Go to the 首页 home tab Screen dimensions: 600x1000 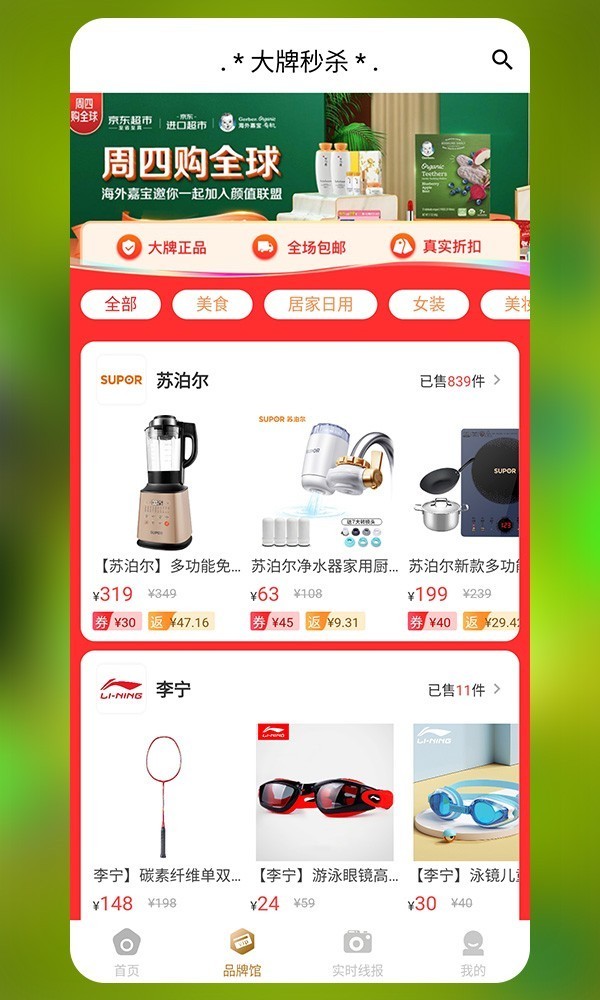click(x=126, y=953)
